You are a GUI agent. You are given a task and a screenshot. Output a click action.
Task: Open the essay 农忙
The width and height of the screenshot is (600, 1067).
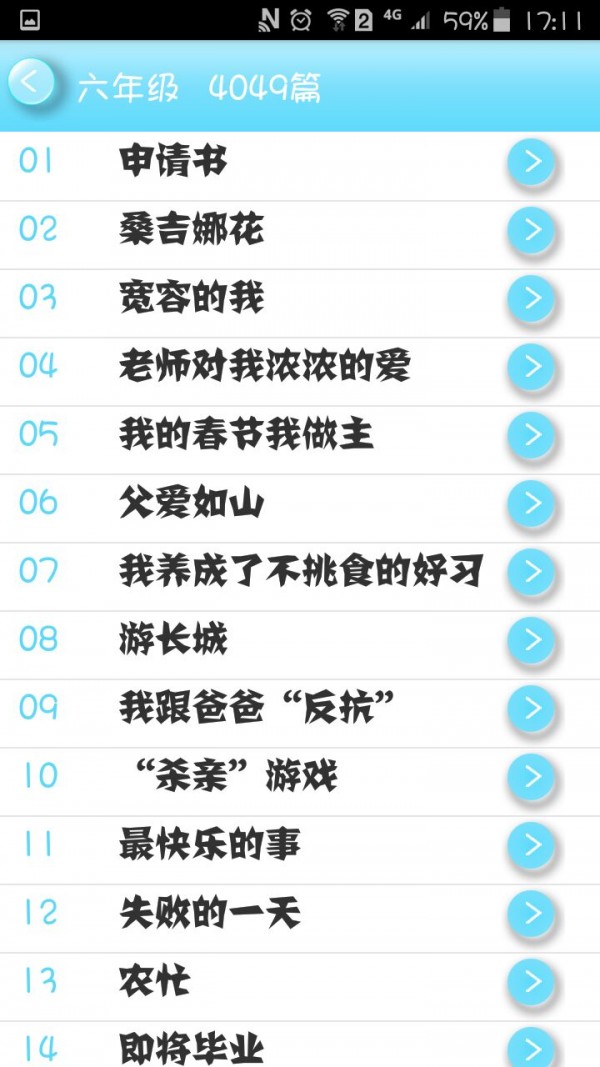155,981
